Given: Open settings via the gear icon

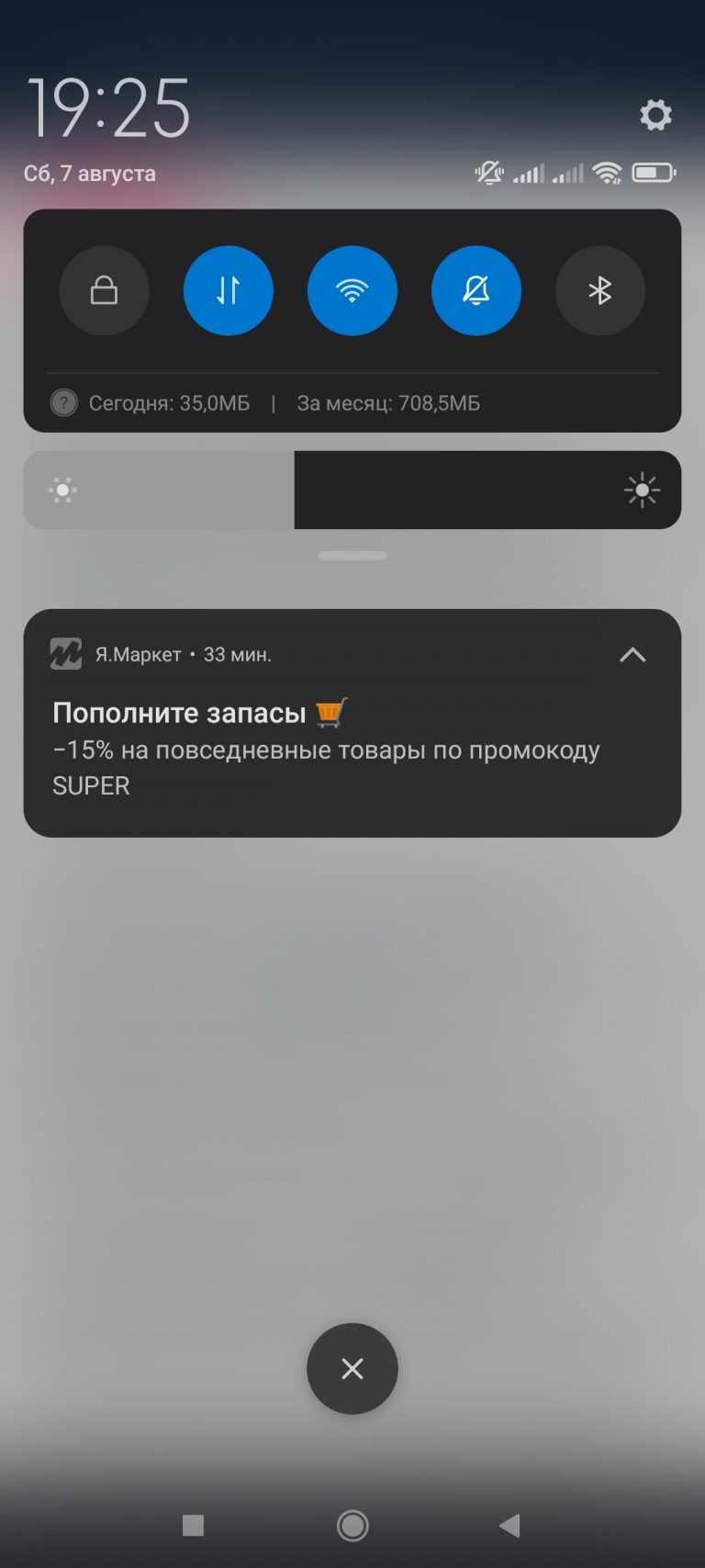Looking at the screenshot, I should [x=655, y=115].
